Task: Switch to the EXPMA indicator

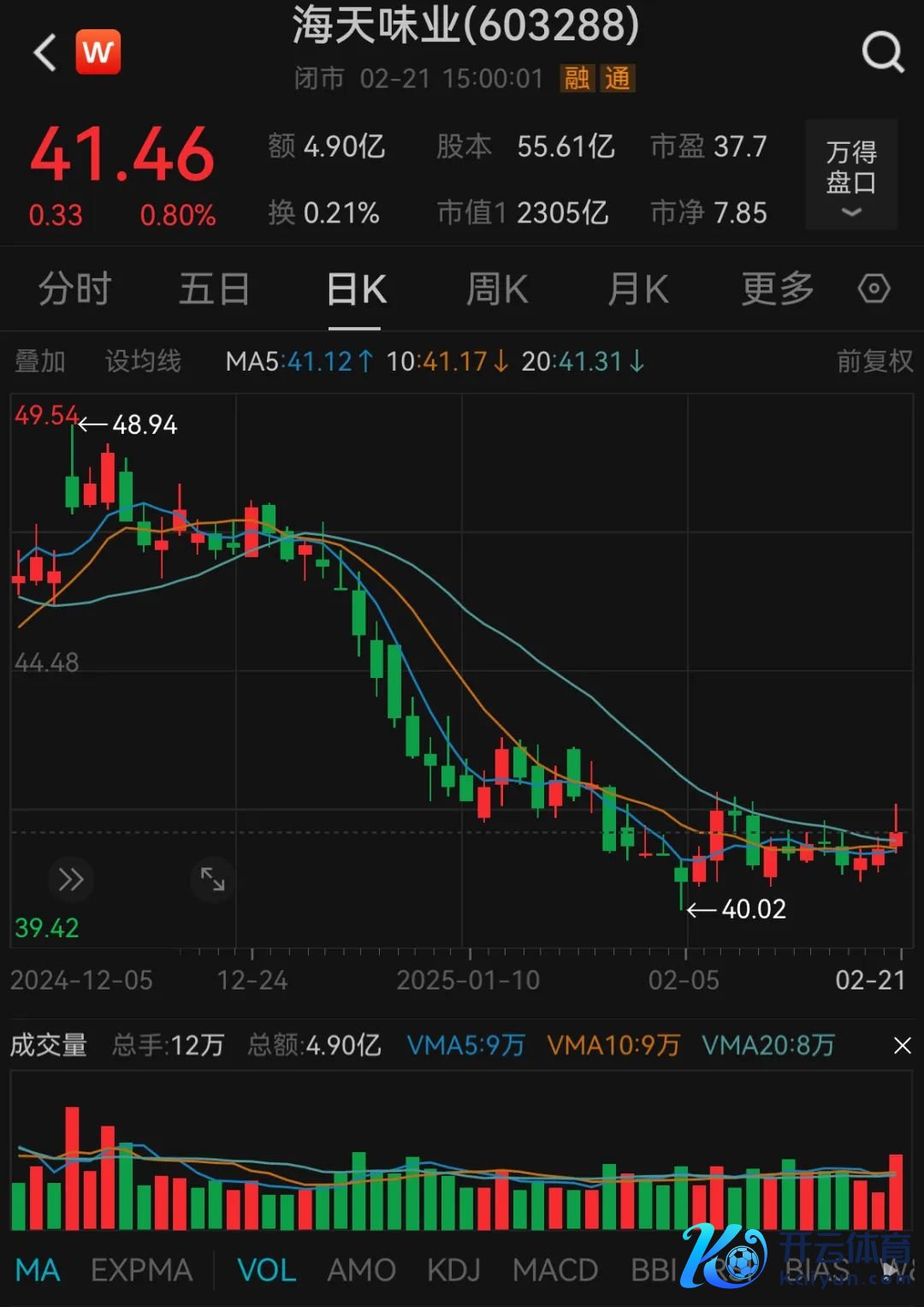Action: tap(142, 1270)
